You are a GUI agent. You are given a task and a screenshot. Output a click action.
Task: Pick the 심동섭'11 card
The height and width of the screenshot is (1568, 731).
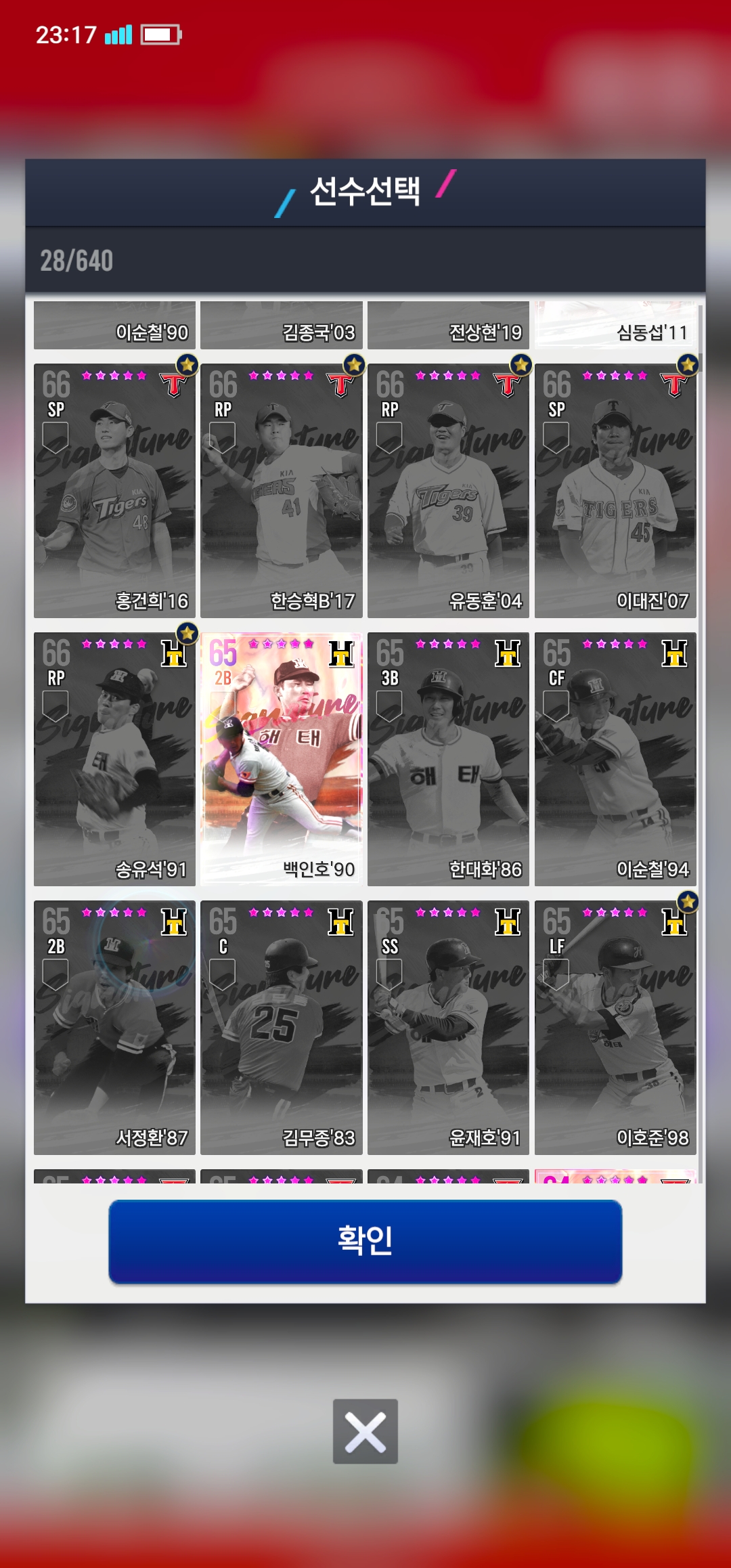tap(615, 326)
